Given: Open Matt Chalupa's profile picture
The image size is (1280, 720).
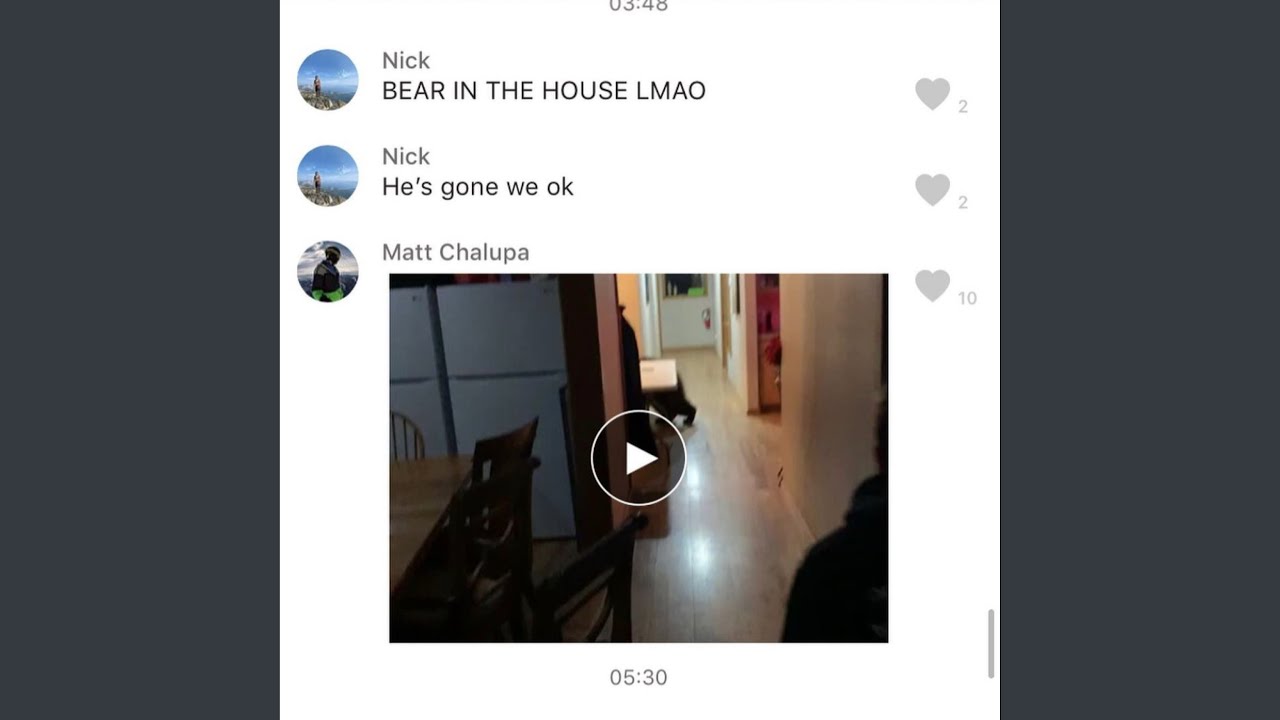Looking at the screenshot, I should 328,271.
